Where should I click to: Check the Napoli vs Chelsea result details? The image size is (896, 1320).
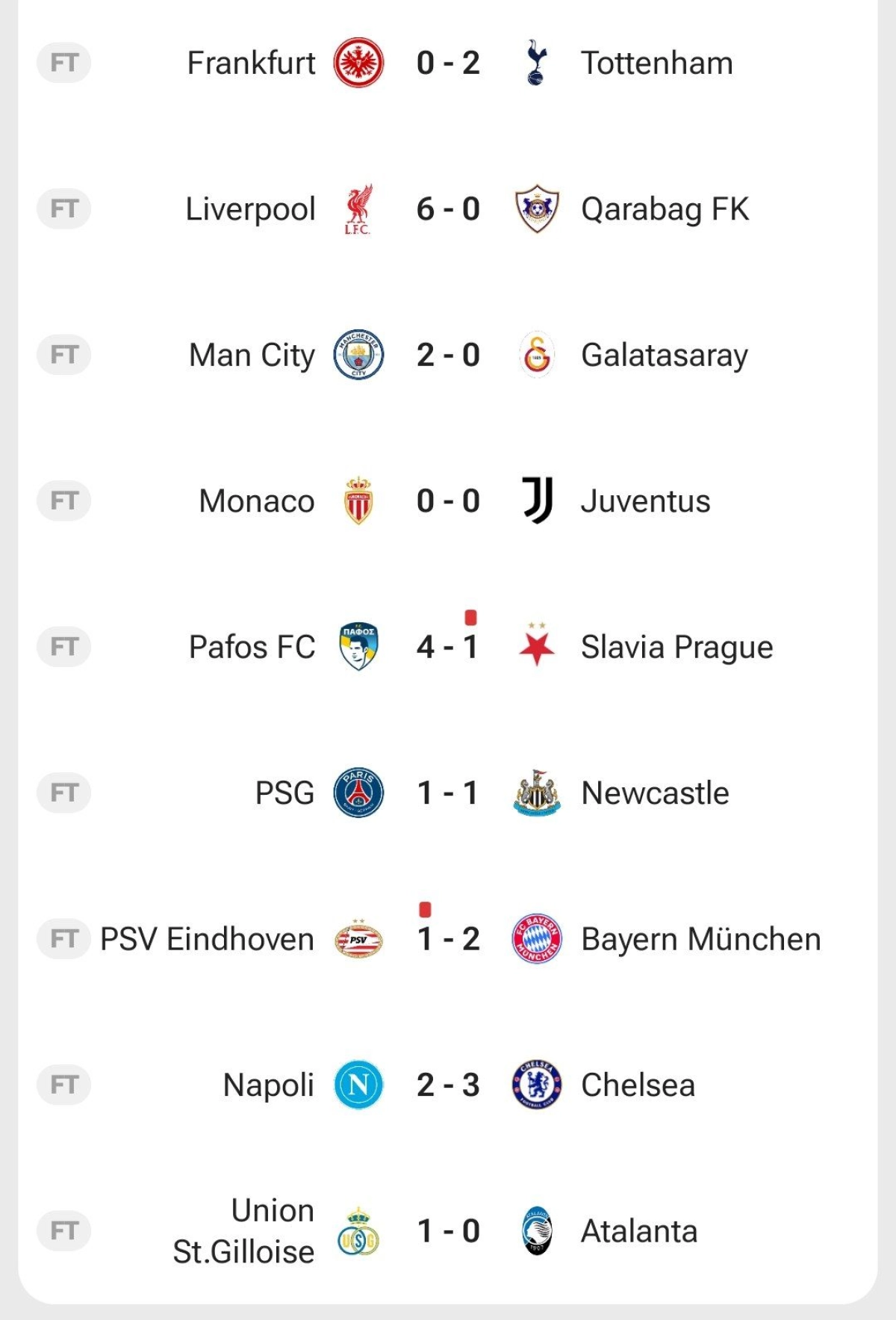point(447,1085)
